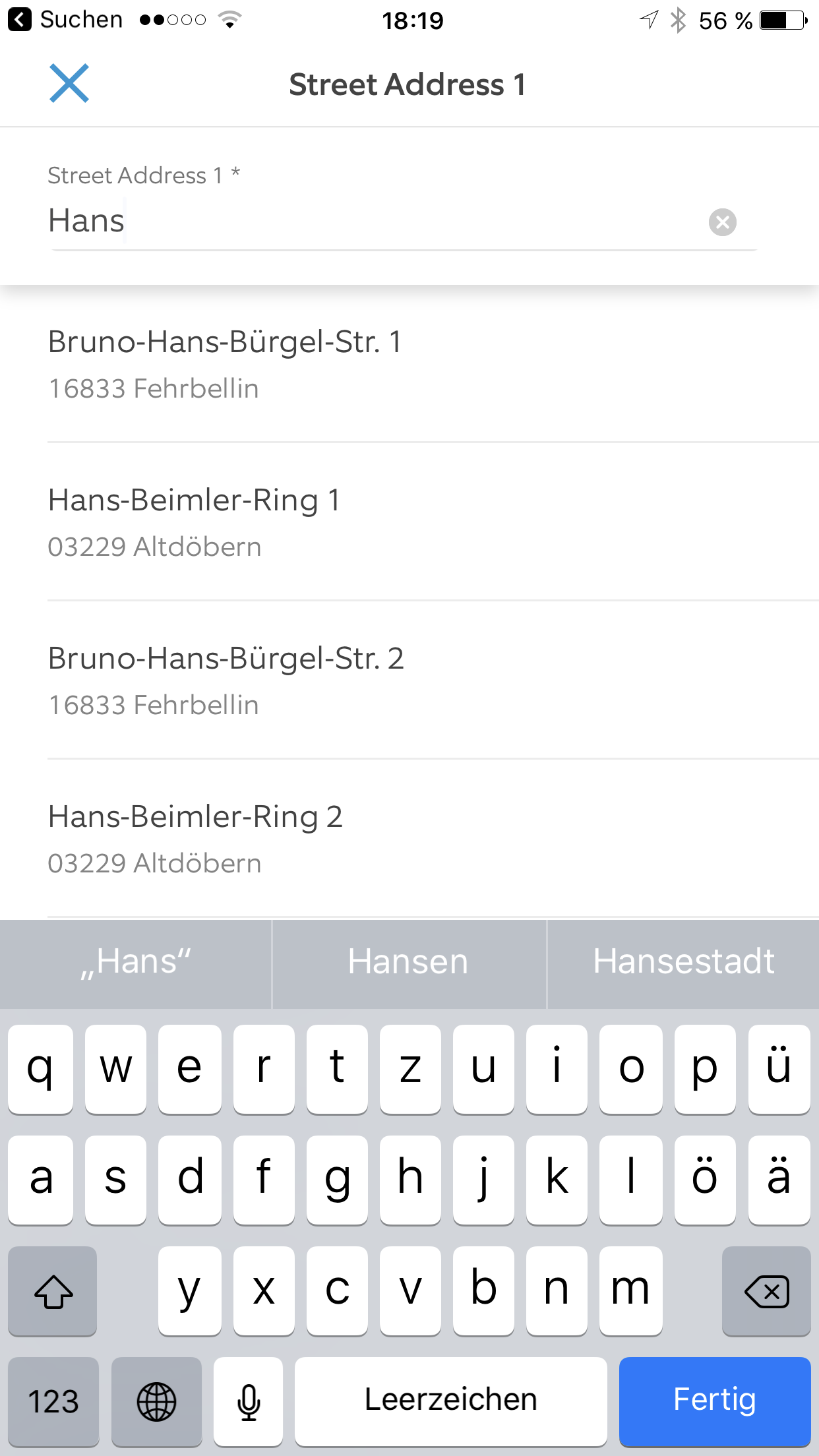Return to Suchen app via back link
Image resolution: width=819 pixels, height=1456 pixels.
pyautogui.click(x=66, y=20)
